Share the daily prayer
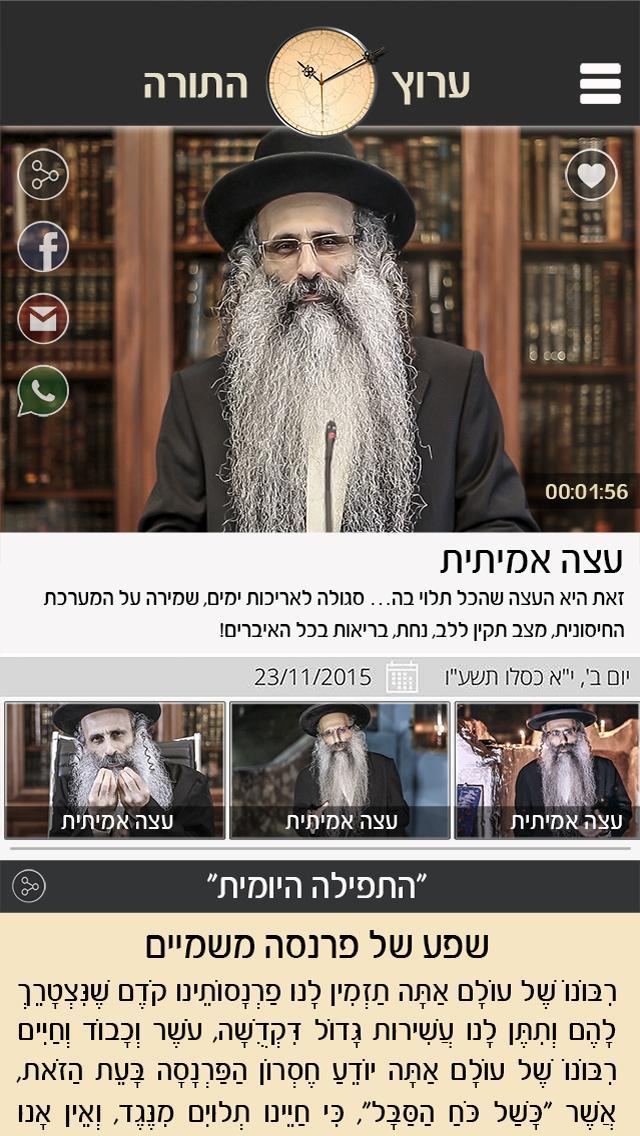Image resolution: width=640 pixels, height=1136 pixels. coord(29,885)
